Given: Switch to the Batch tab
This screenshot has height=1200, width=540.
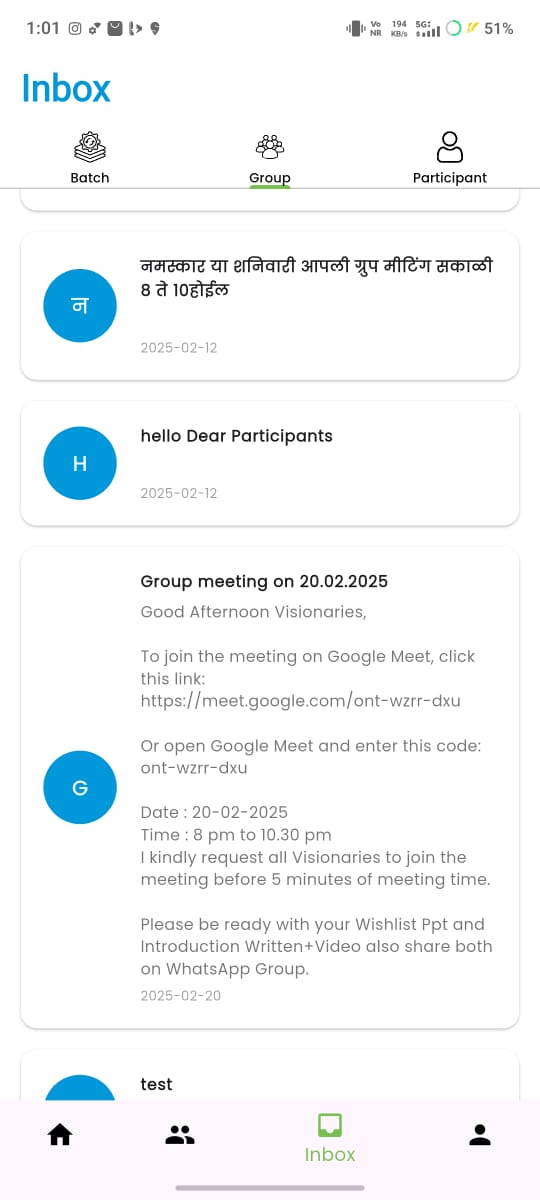Looking at the screenshot, I should tap(90, 158).
